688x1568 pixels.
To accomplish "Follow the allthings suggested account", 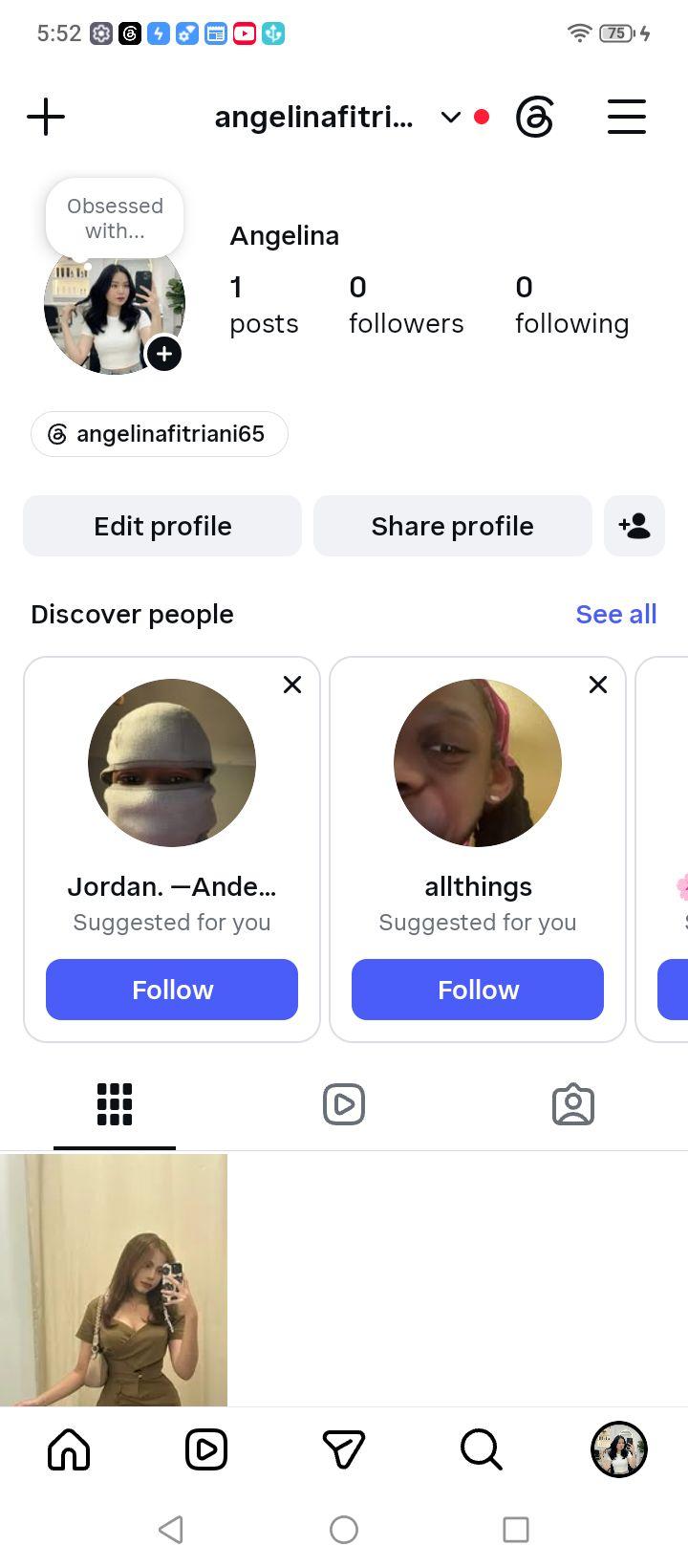I will pyautogui.click(x=478, y=990).
